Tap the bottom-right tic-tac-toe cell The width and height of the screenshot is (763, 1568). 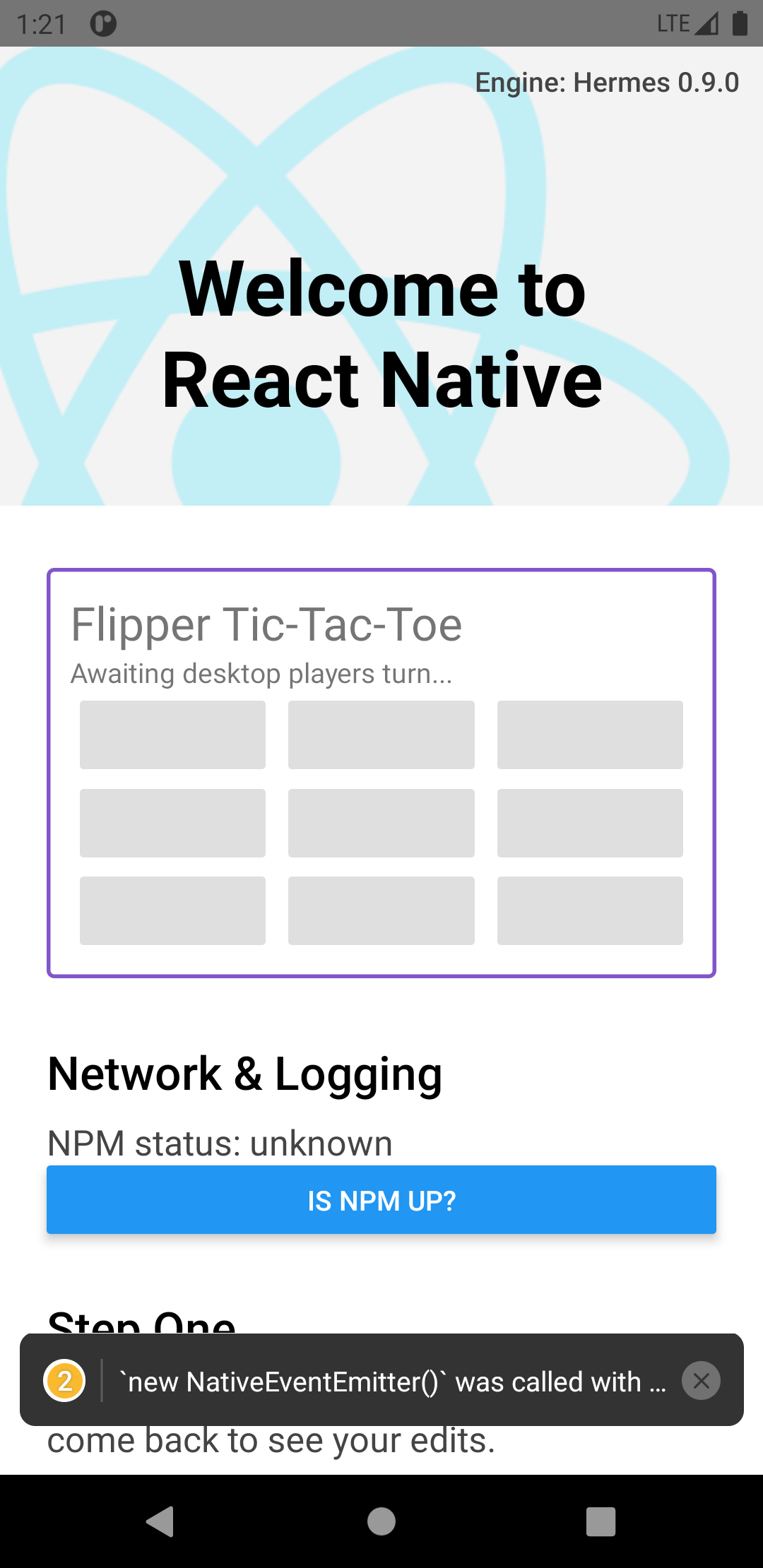click(x=590, y=910)
